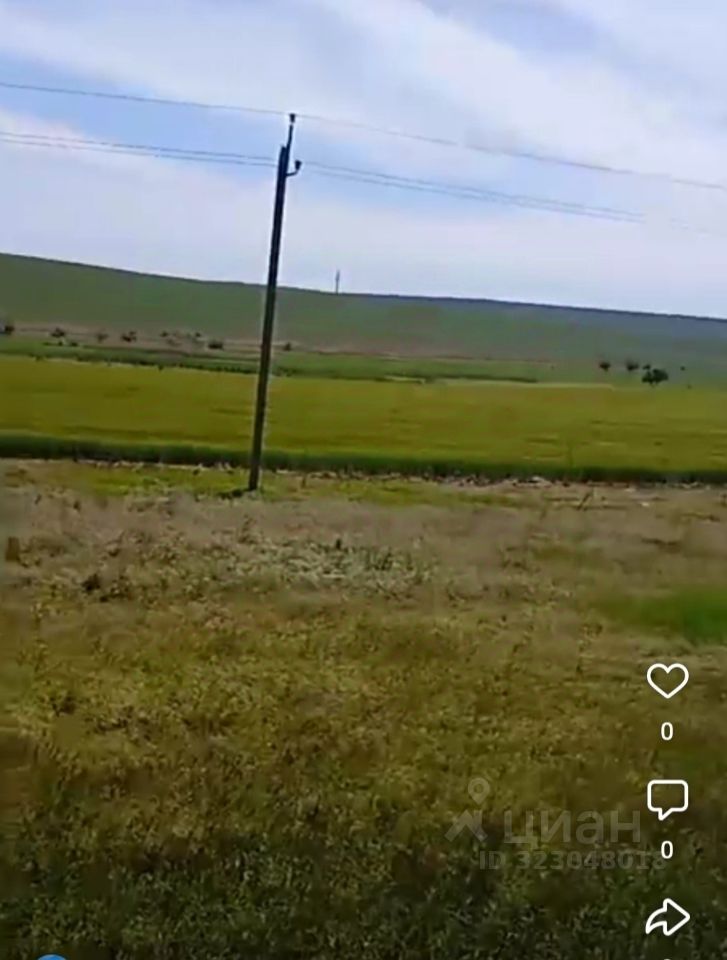Open the comments on this video
This screenshot has width=727, height=960.
(x=667, y=799)
